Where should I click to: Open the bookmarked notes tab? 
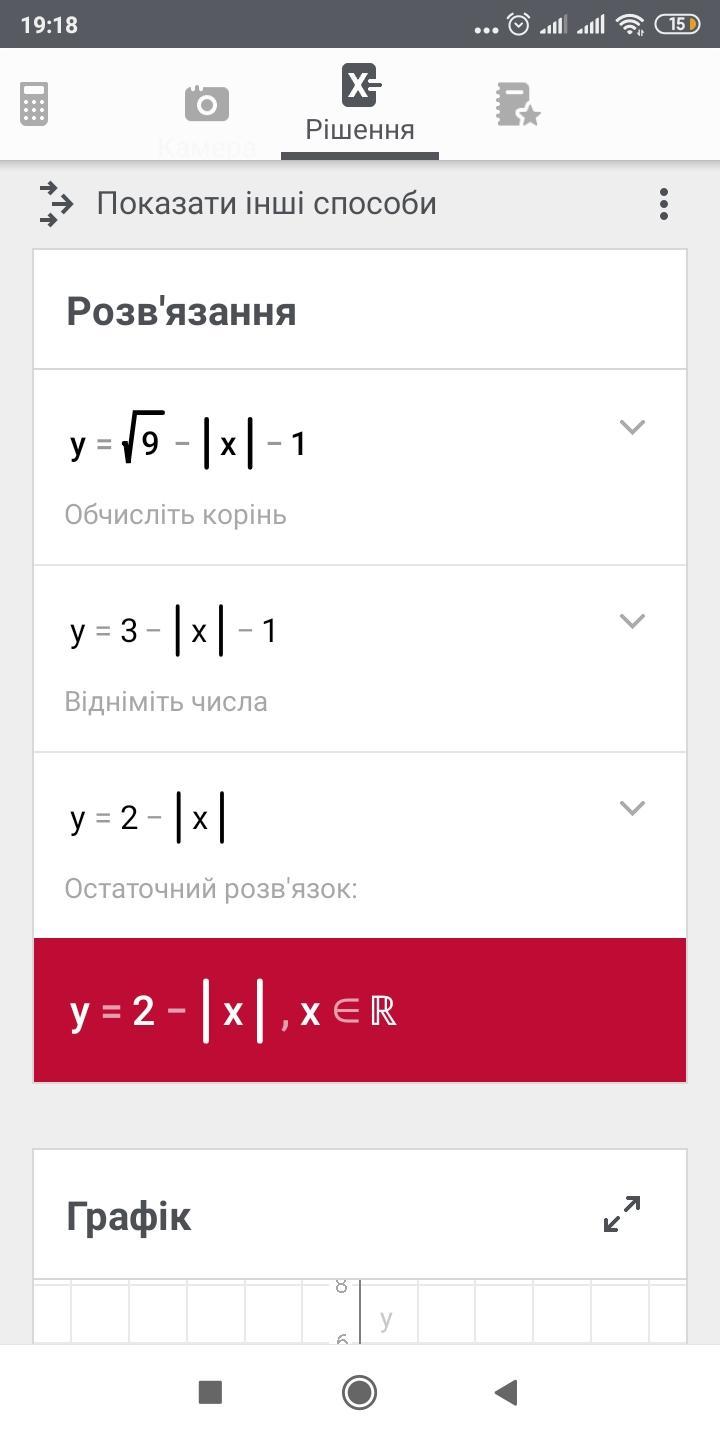click(x=517, y=104)
